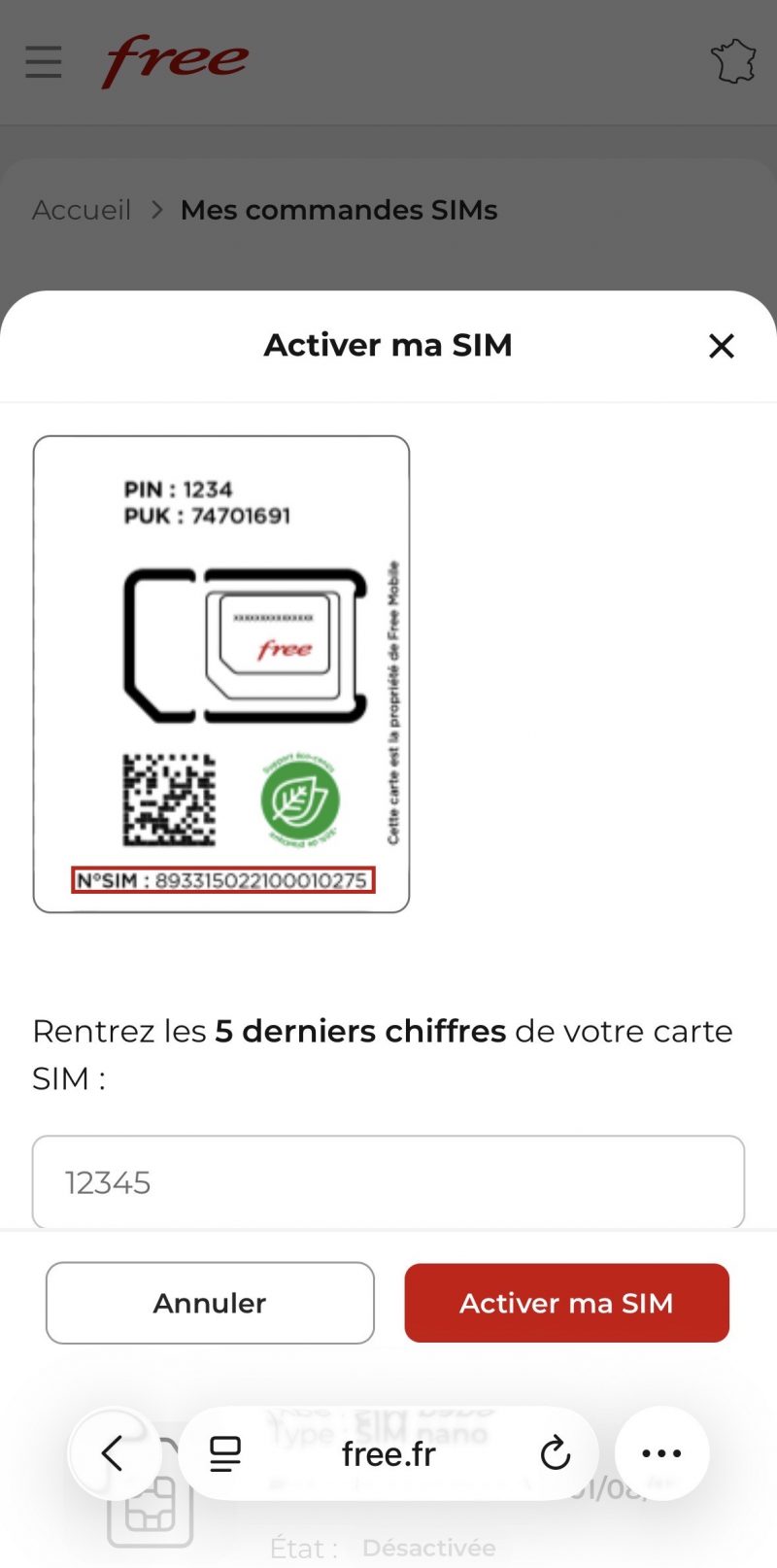Tap the Annuler button
This screenshot has width=777, height=1568.
pos(210,1303)
